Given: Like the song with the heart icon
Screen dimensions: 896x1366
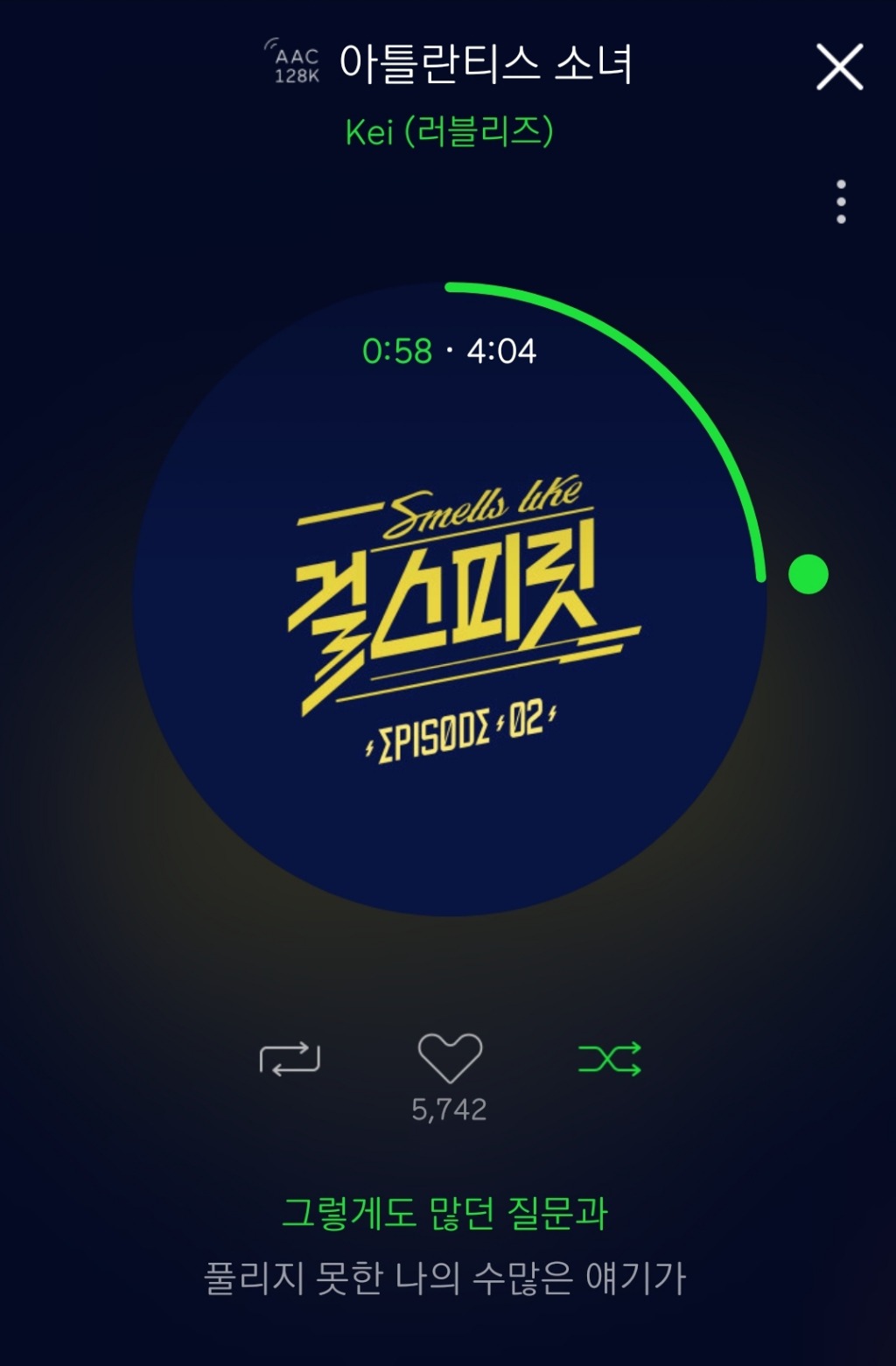Looking at the screenshot, I should [x=450, y=1058].
